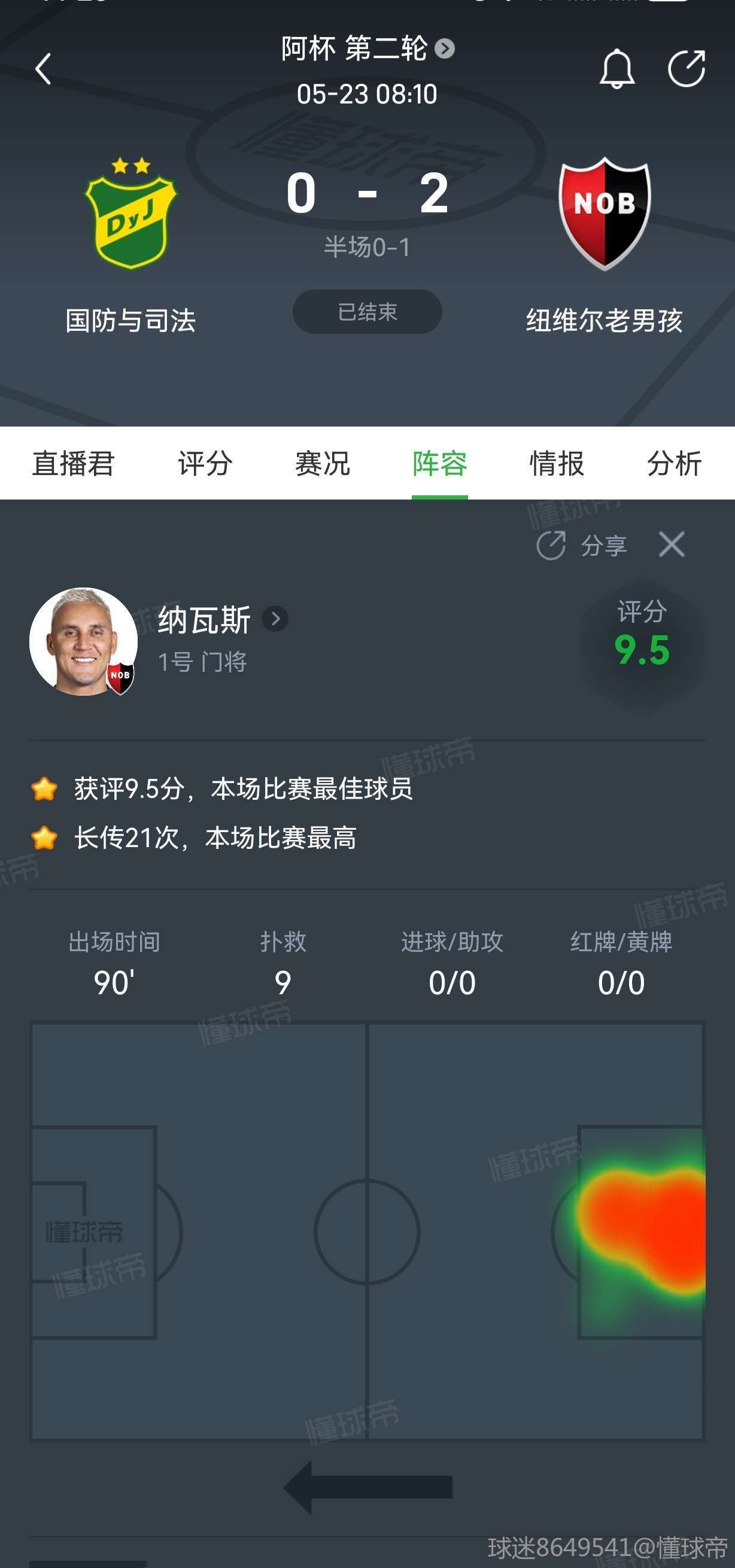Switch to the 评分 tab
The width and height of the screenshot is (735, 1568).
point(205,463)
